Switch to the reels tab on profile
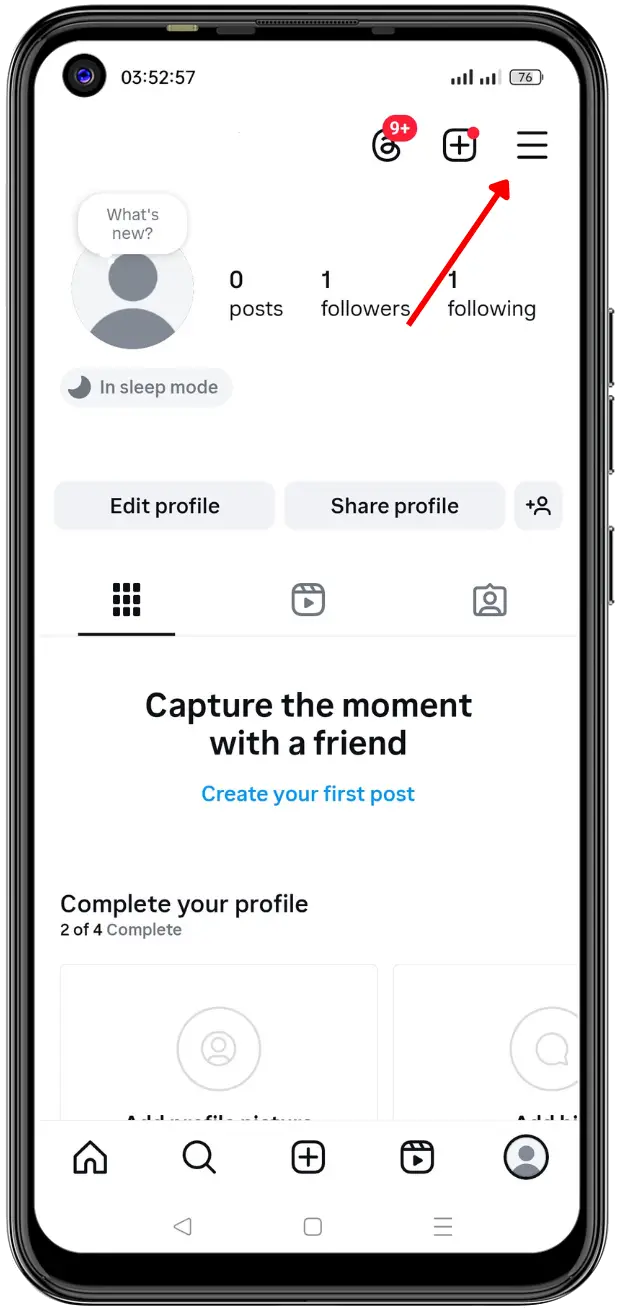Image resolution: width=620 pixels, height=1311 pixels. pos(308,600)
